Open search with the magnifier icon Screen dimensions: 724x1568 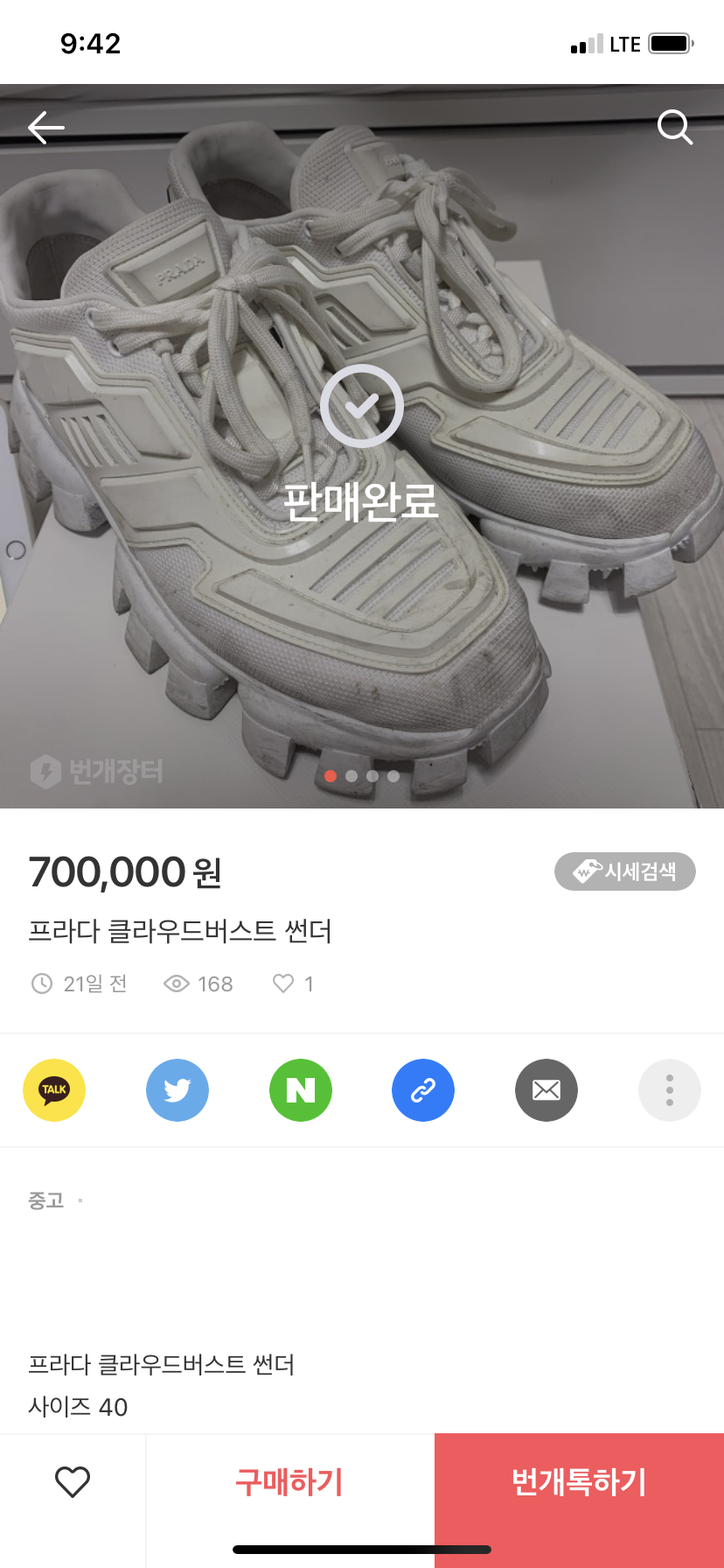pos(674,128)
